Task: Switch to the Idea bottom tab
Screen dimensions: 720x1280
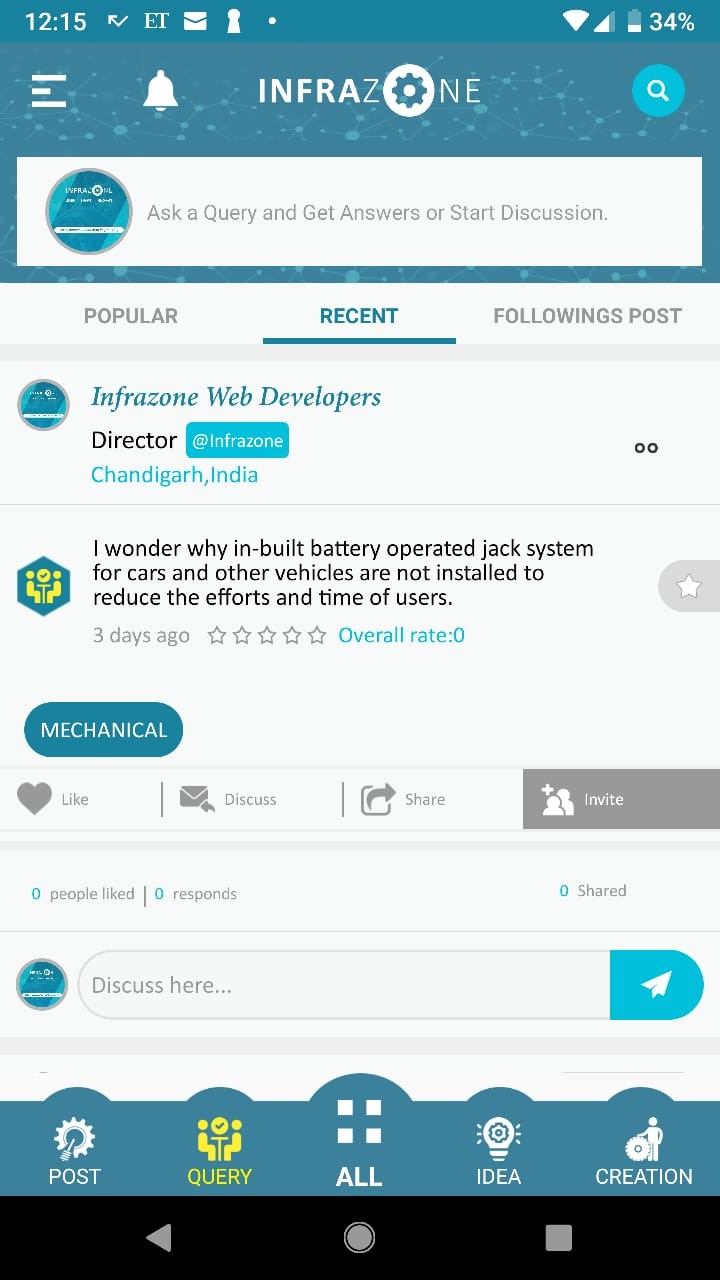Action: [498, 1153]
